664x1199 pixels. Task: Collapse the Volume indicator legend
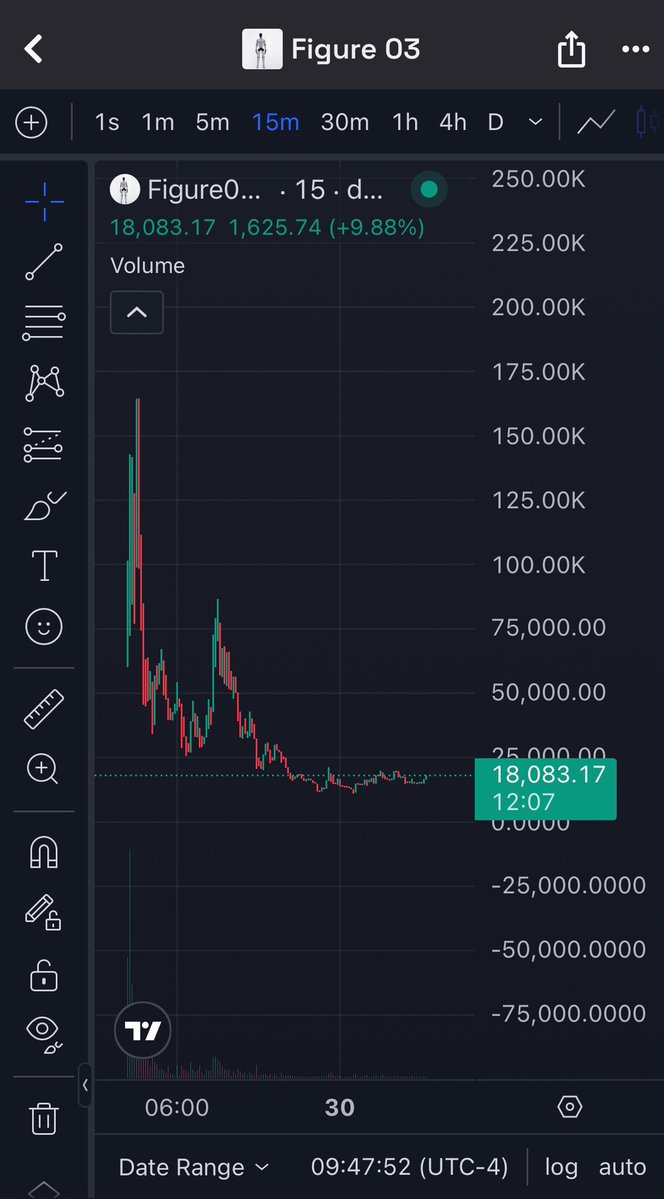click(x=137, y=313)
